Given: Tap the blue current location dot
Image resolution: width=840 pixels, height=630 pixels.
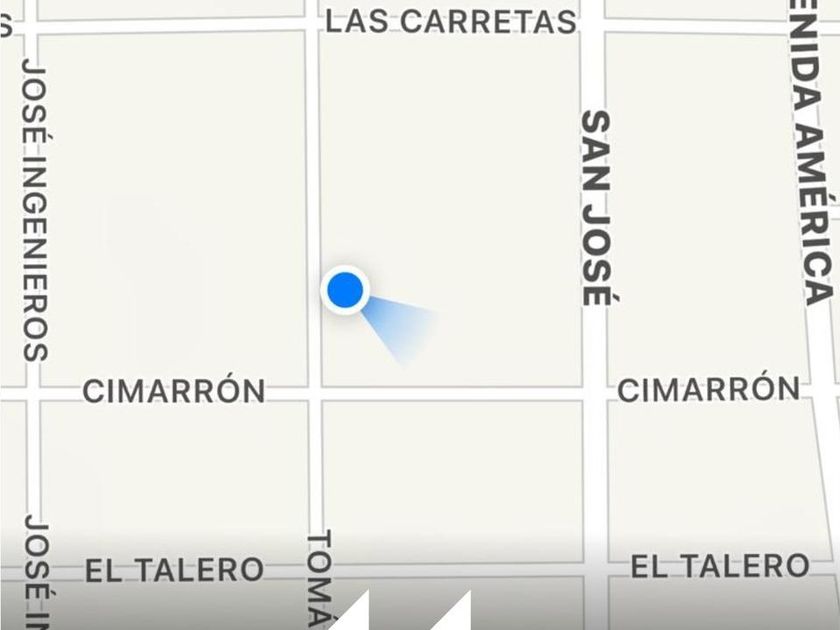Looking at the screenshot, I should 345,290.
